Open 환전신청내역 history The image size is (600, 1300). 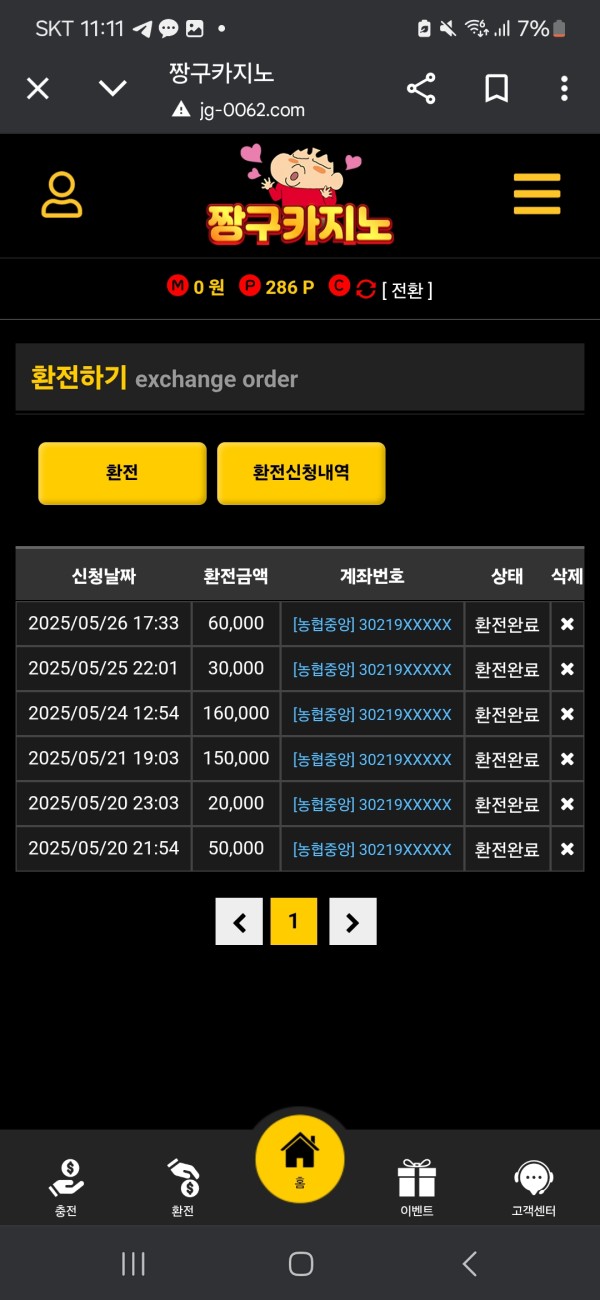click(301, 473)
